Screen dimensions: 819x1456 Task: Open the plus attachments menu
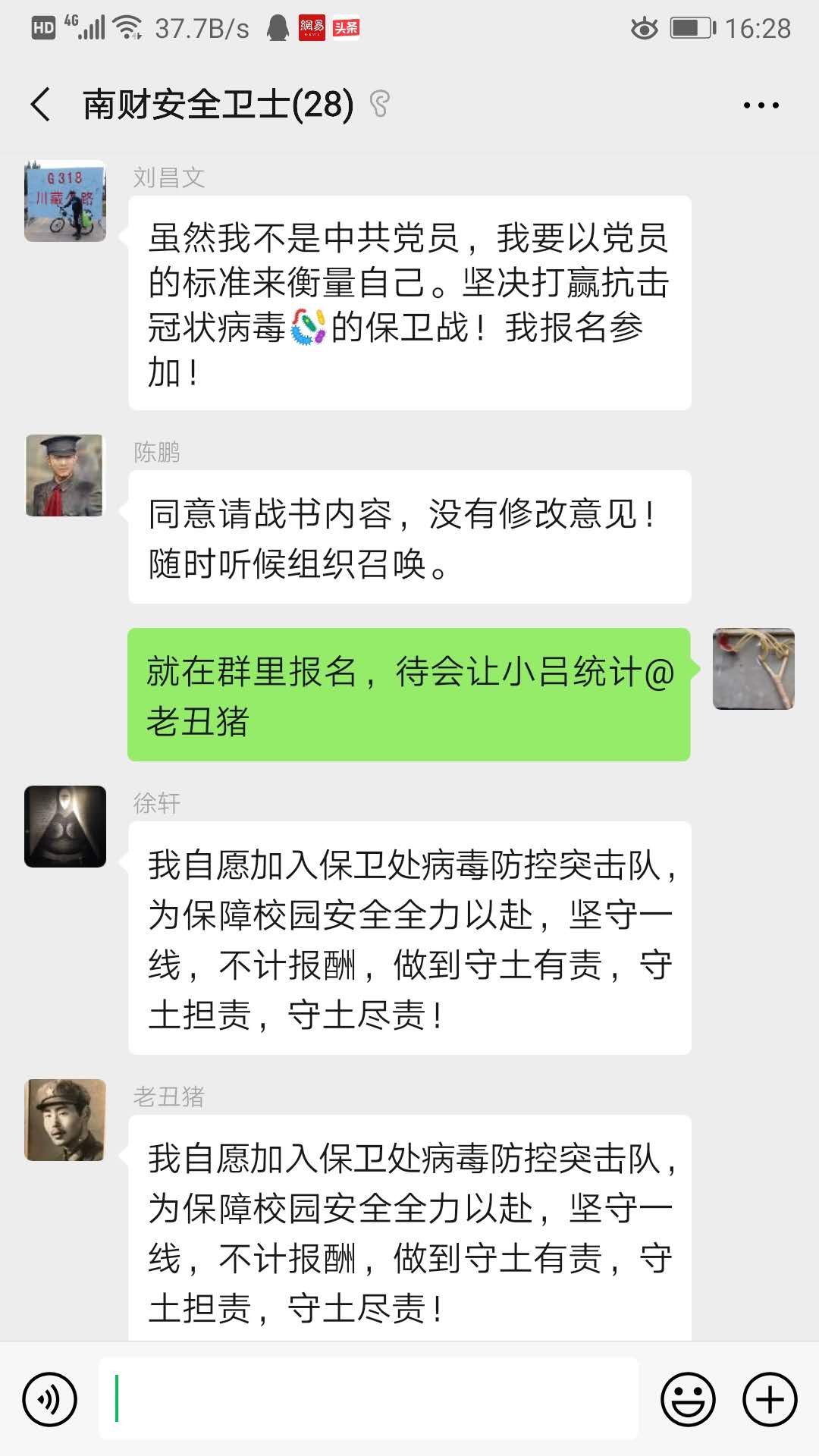[770, 1399]
